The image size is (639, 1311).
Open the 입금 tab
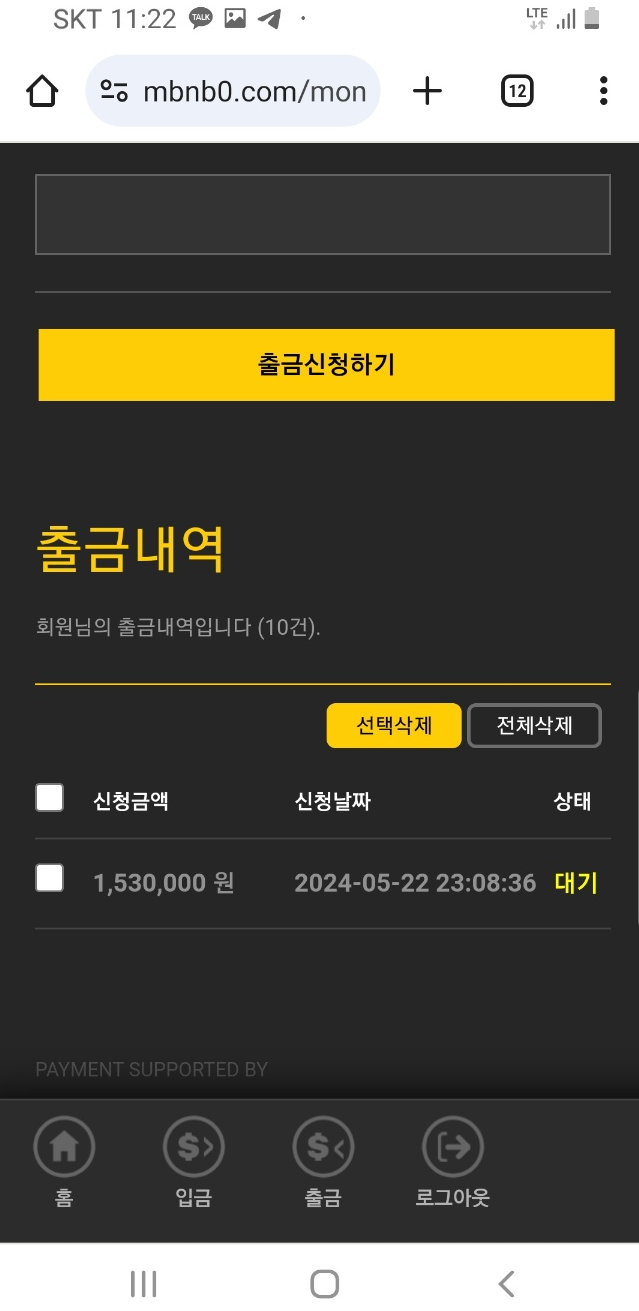193,1162
